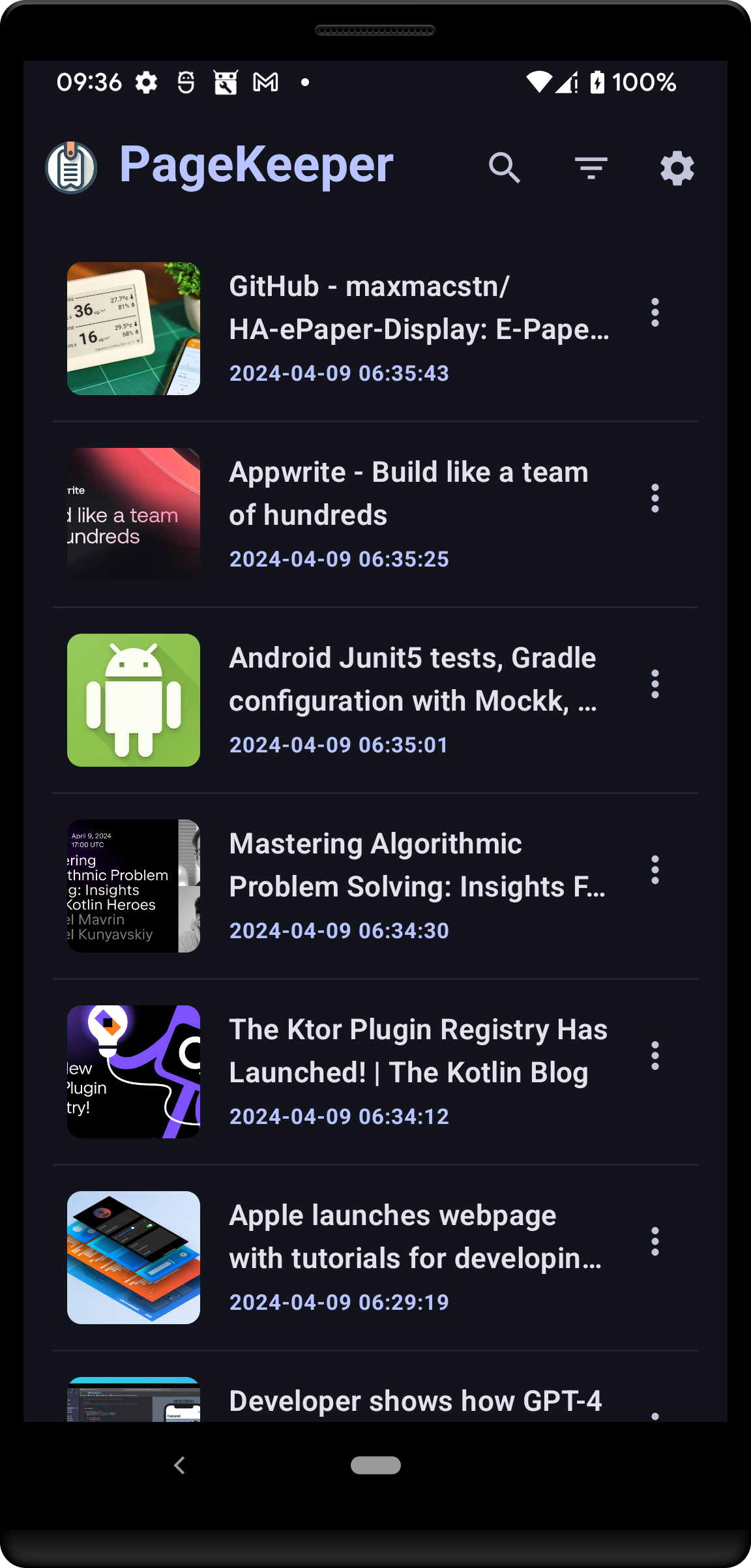Open three-dot menu for Android Junit5 tests
751x1568 pixels.
[x=655, y=685]
